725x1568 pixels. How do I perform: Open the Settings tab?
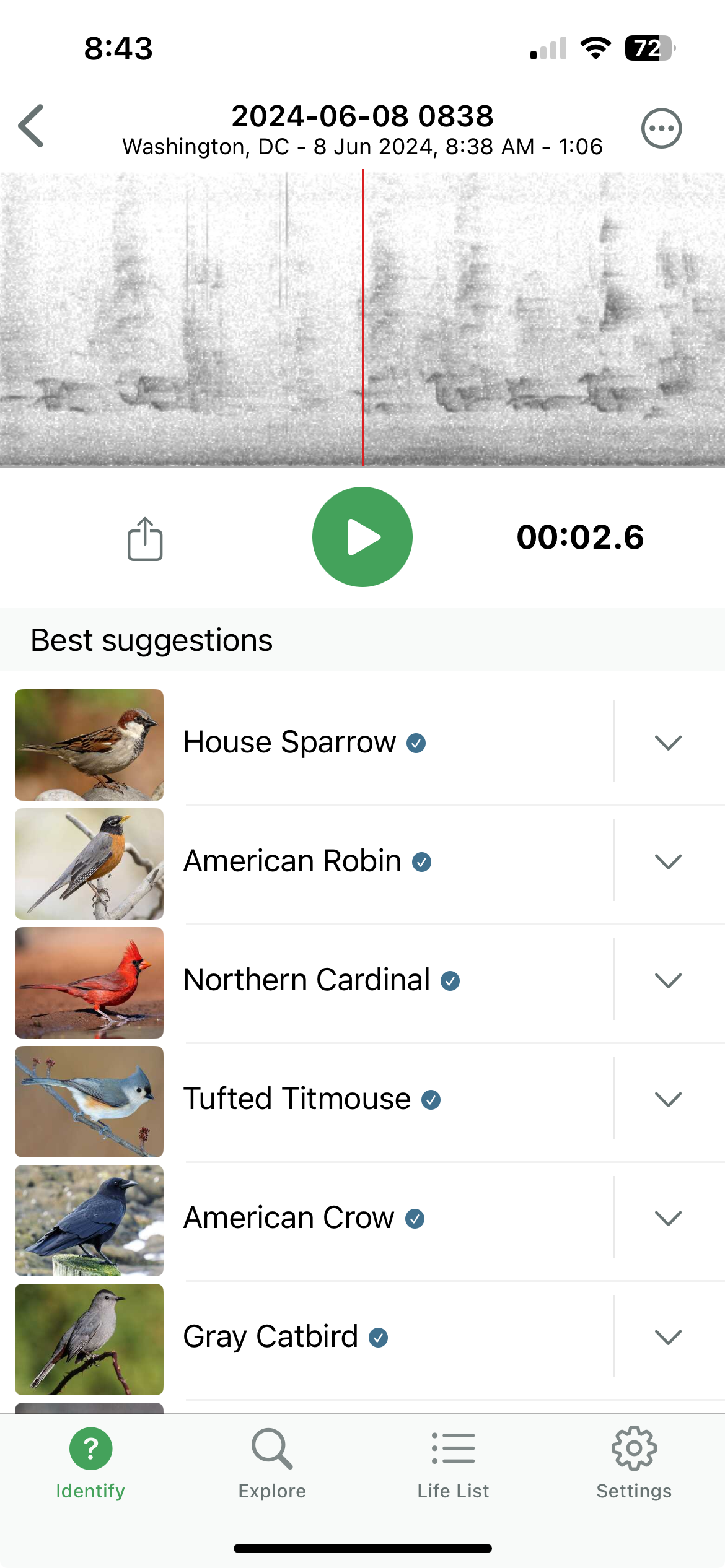point(634,1463)
